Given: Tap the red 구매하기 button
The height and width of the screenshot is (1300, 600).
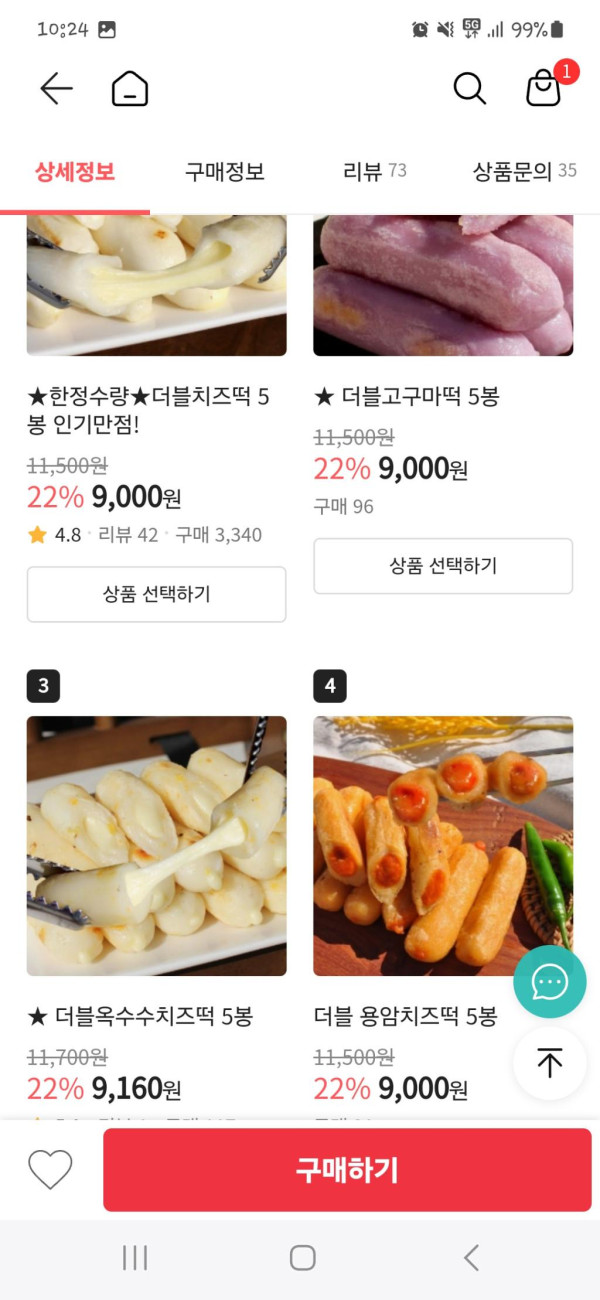Looking at the screenshot, I should point(347,1170).
